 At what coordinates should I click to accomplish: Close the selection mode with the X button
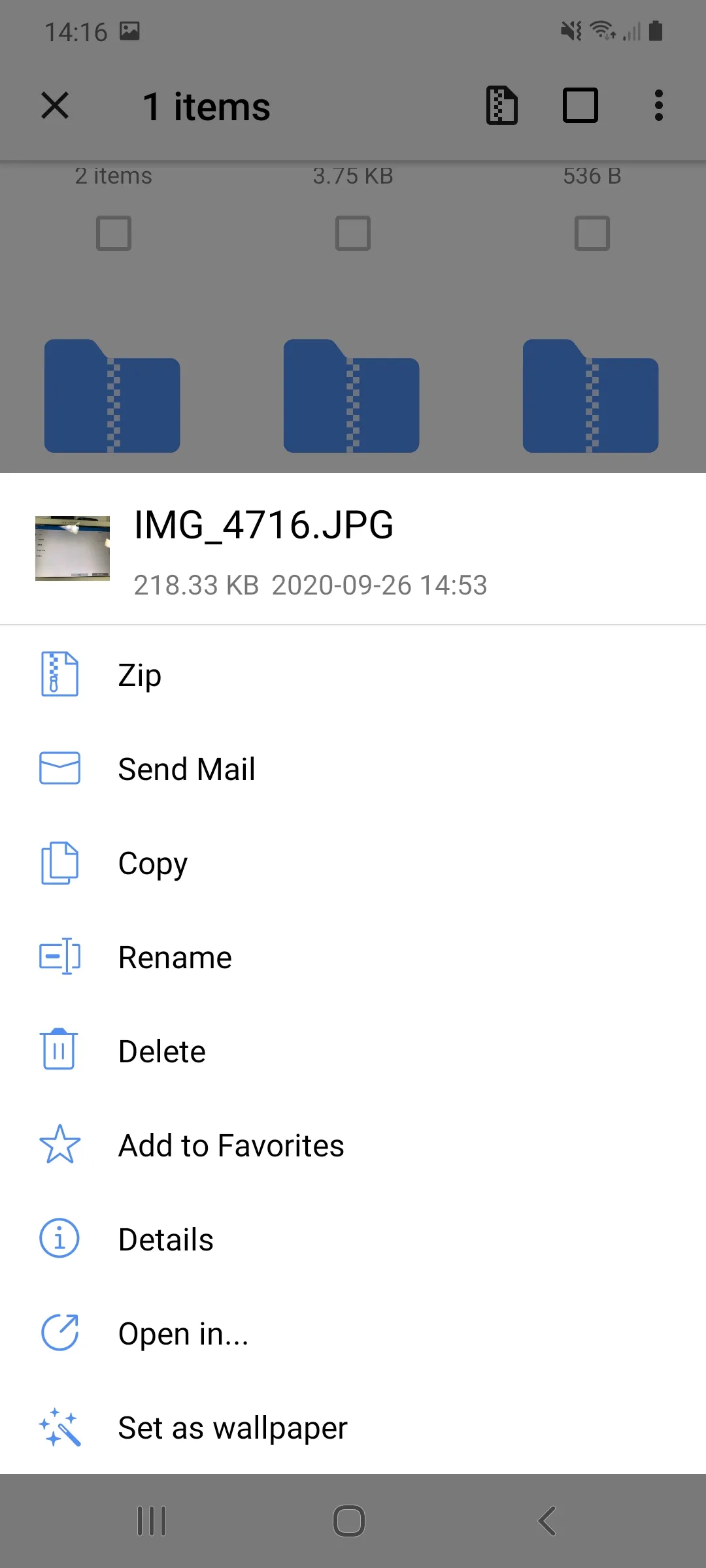55,105
